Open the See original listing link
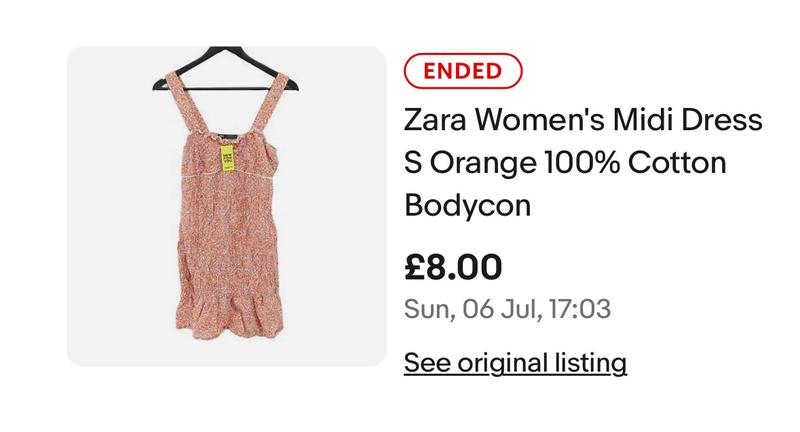Screen dimensions: 800x432 tap(515, 362)
